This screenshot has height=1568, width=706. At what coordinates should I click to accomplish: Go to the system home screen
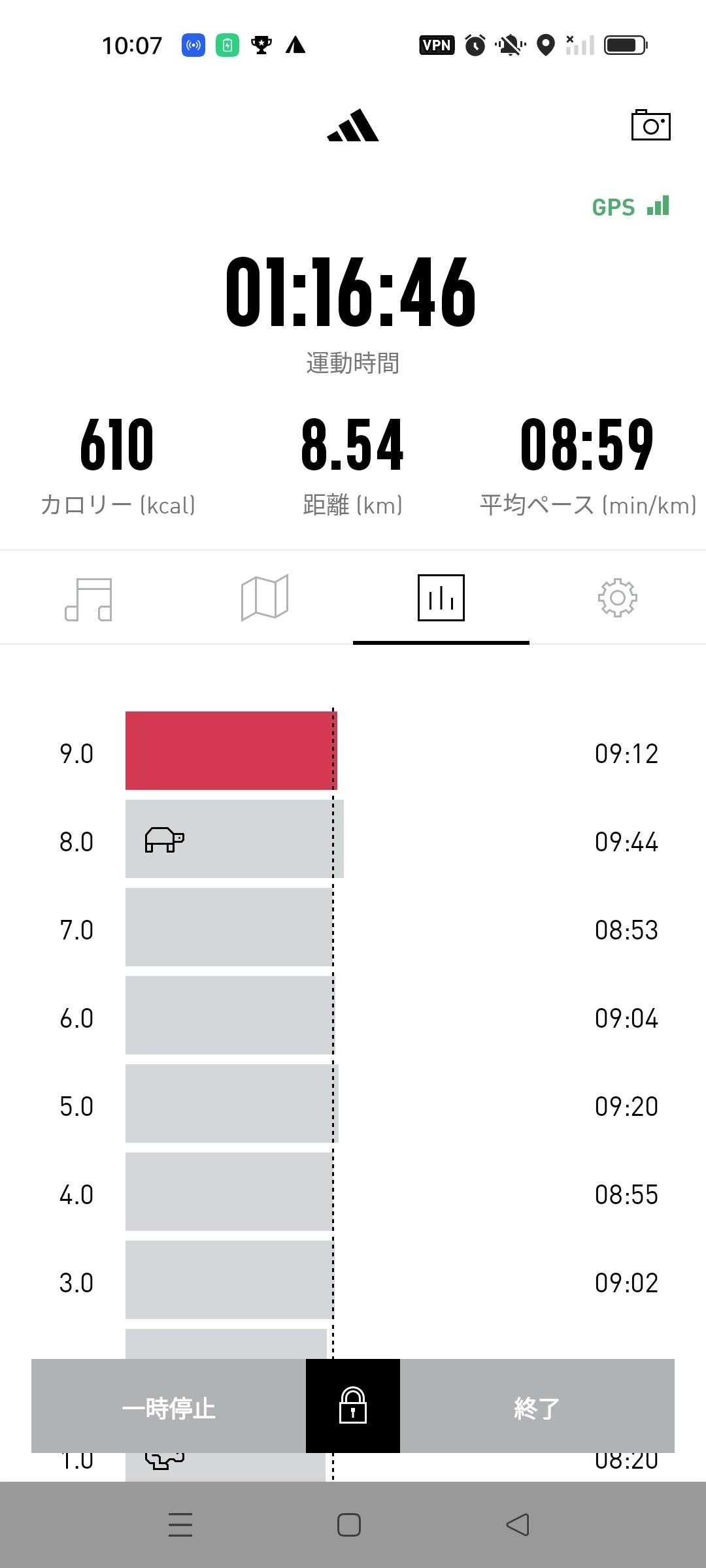pyautogui.click(x=349, y=1525)
